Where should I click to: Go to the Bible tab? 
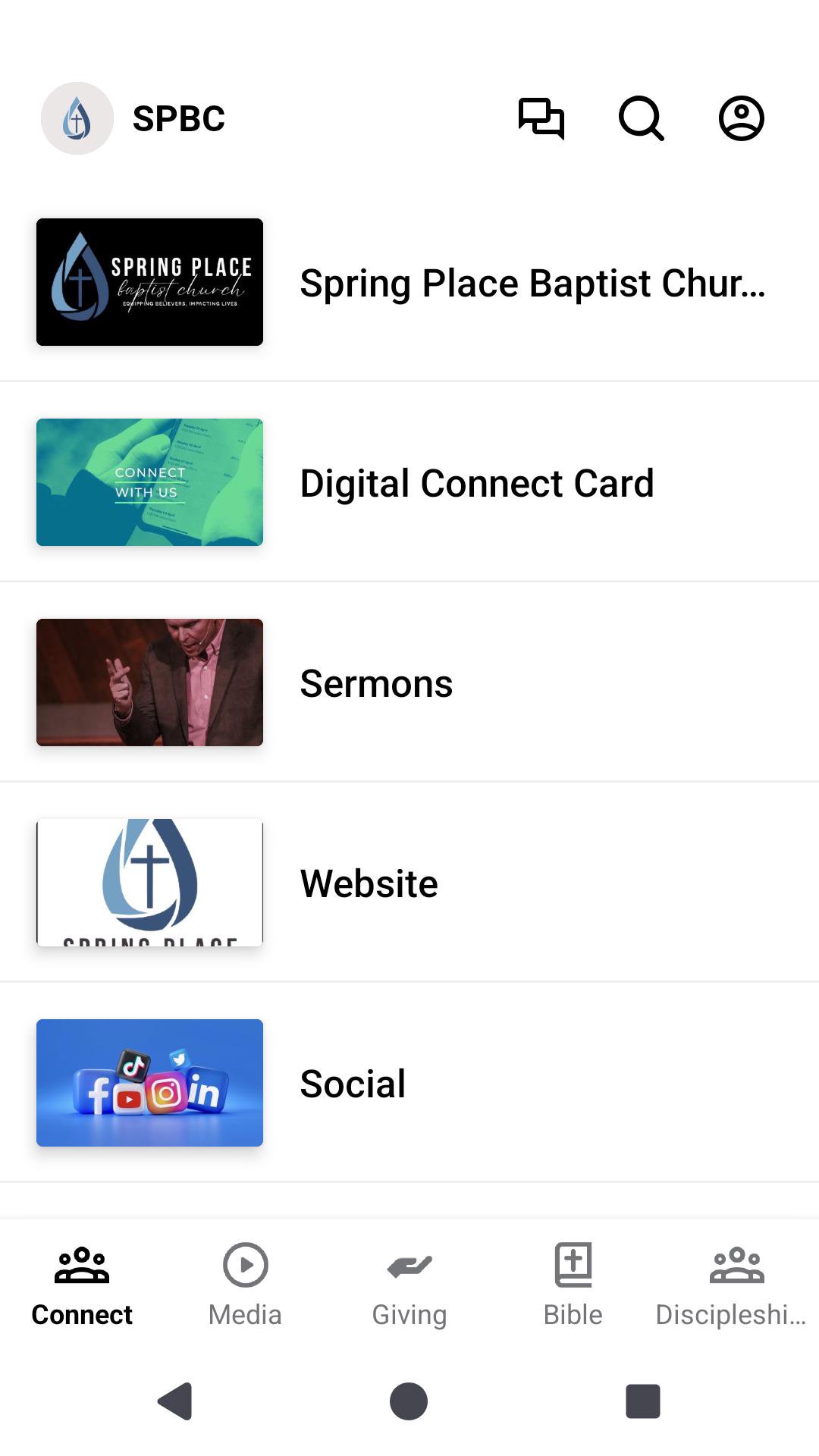pyautogui.click(x=573, y=1285)
